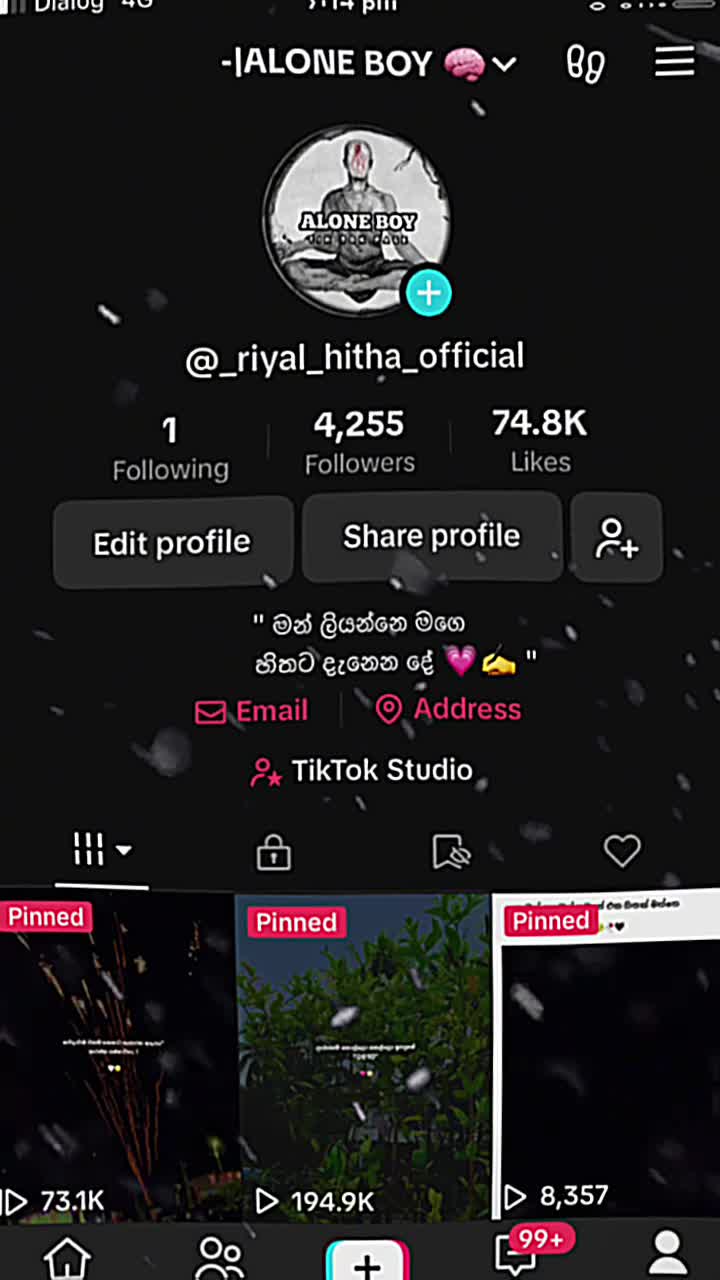View the Followers list

(359, 442)
